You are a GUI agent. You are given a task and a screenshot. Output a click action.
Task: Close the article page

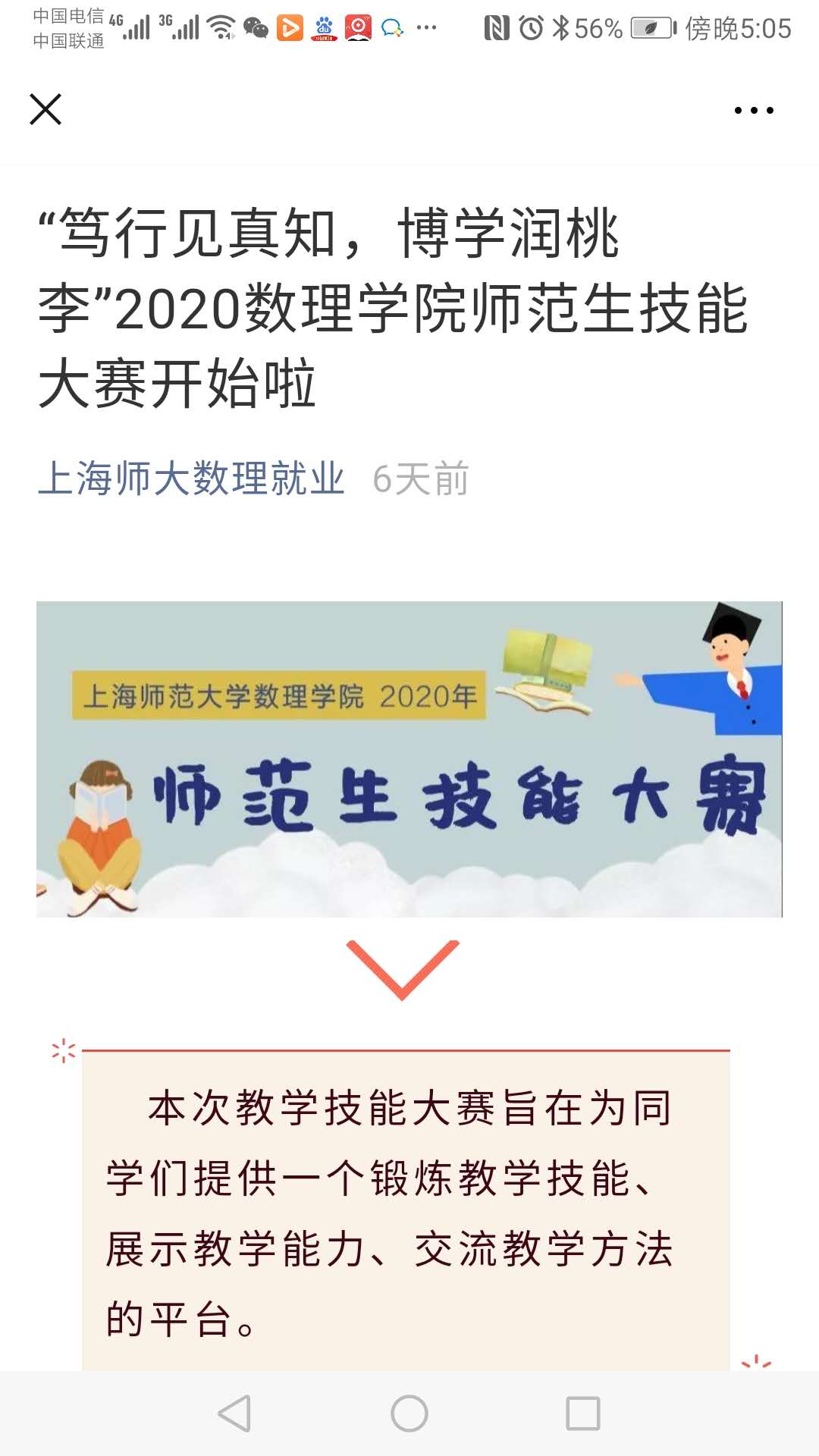pos(45,109)
